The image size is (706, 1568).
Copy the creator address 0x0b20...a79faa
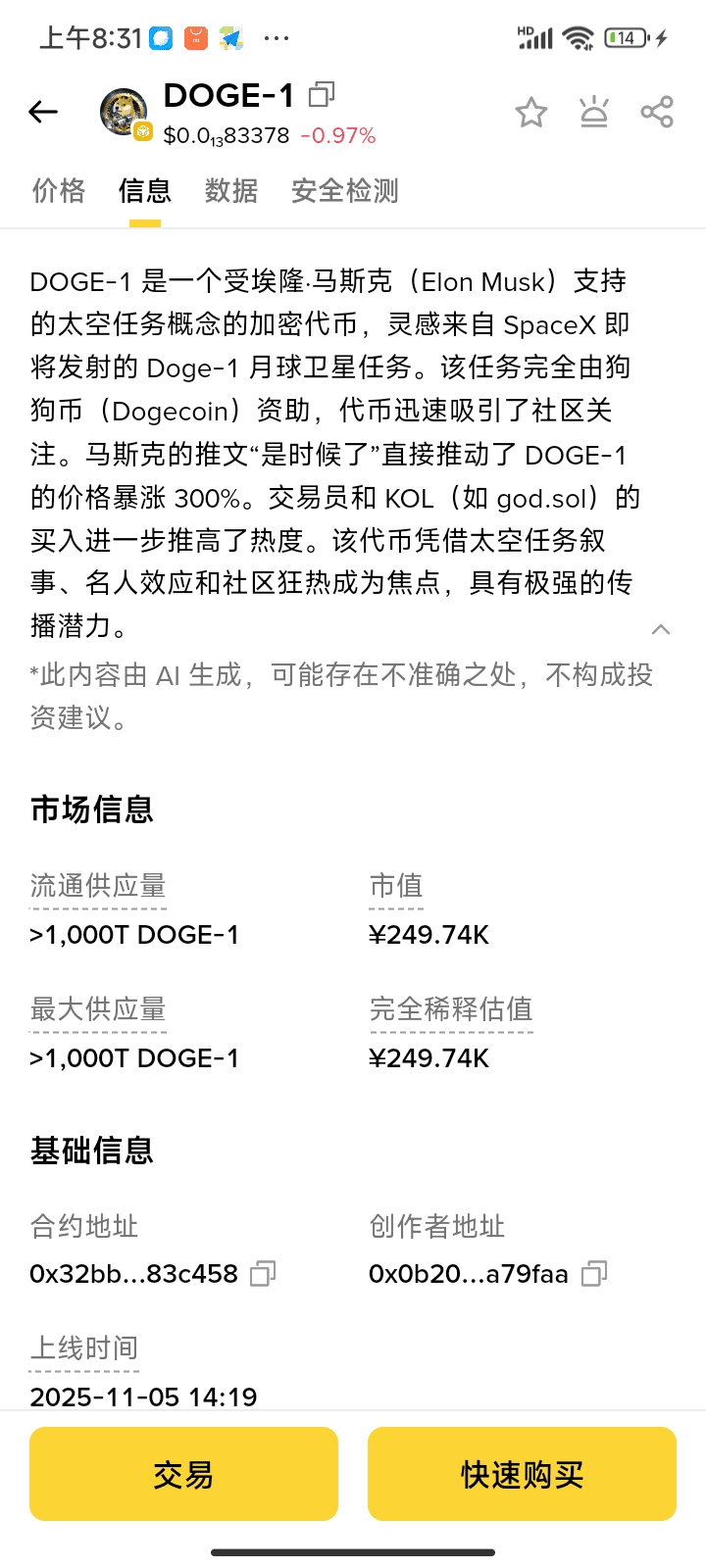[594, 1273]
